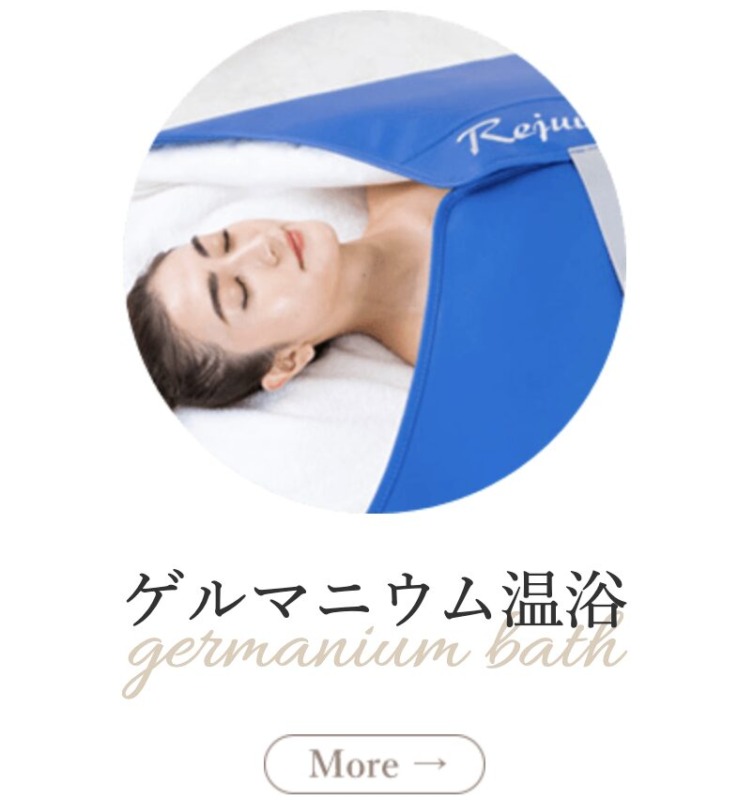Tap More button for germanium bath
Screen dimensions: 738x800
click(x=374, y=765)
